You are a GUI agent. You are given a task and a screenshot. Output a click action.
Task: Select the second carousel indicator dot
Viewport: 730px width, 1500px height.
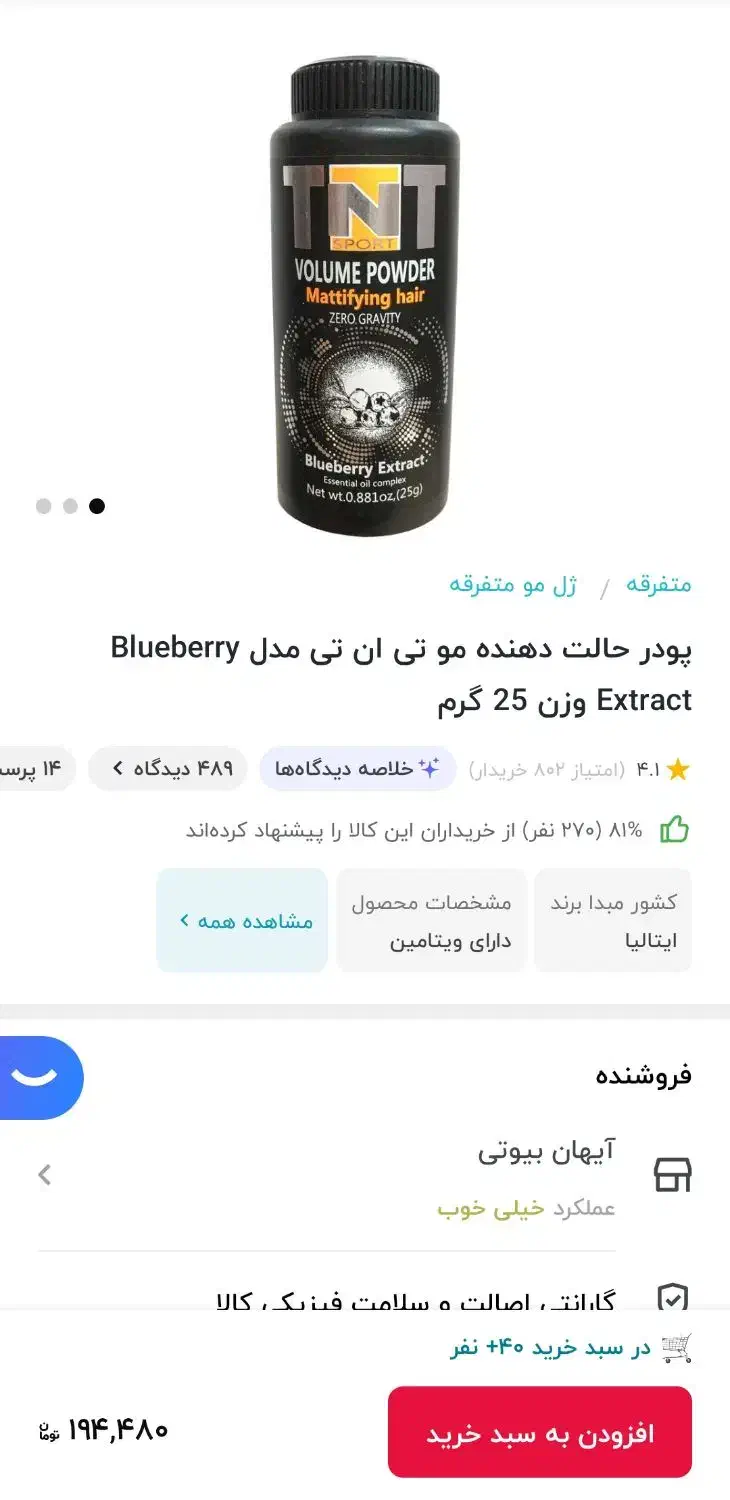click(70, 506)
